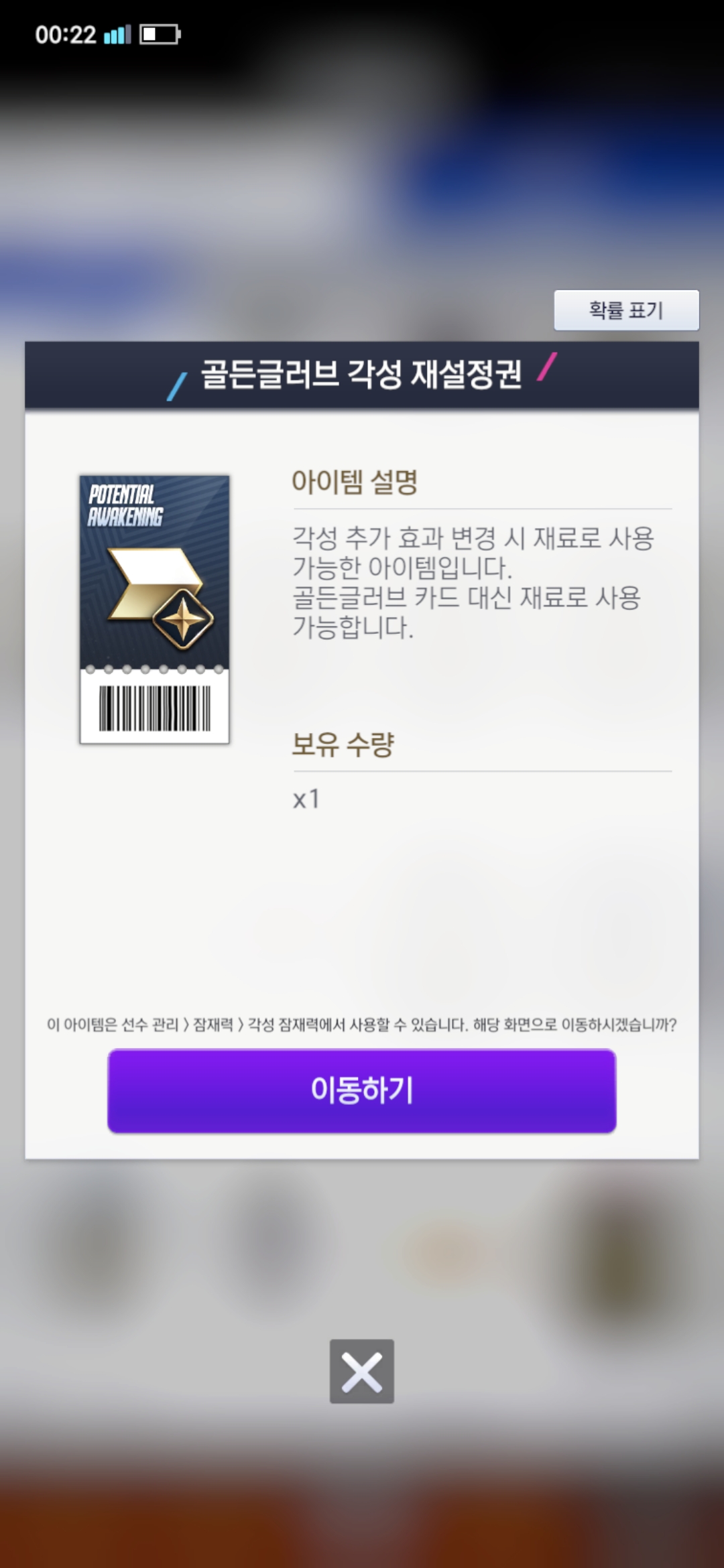Close the item details dialog
724x1568 pixels.
[362, 1371]
